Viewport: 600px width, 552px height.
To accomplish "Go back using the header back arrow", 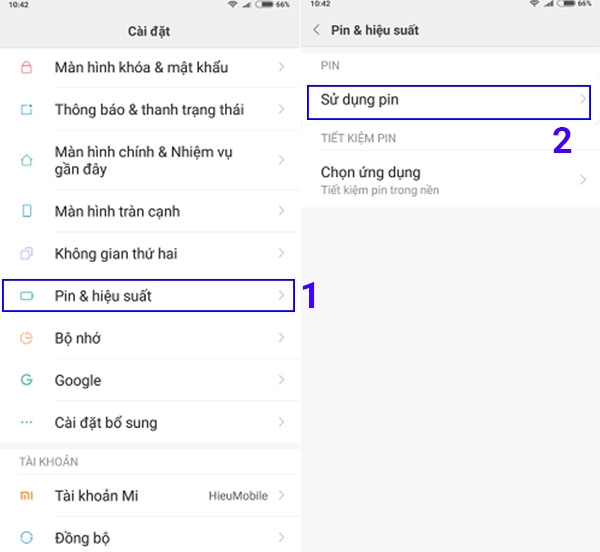I will (x=317, y=30).
